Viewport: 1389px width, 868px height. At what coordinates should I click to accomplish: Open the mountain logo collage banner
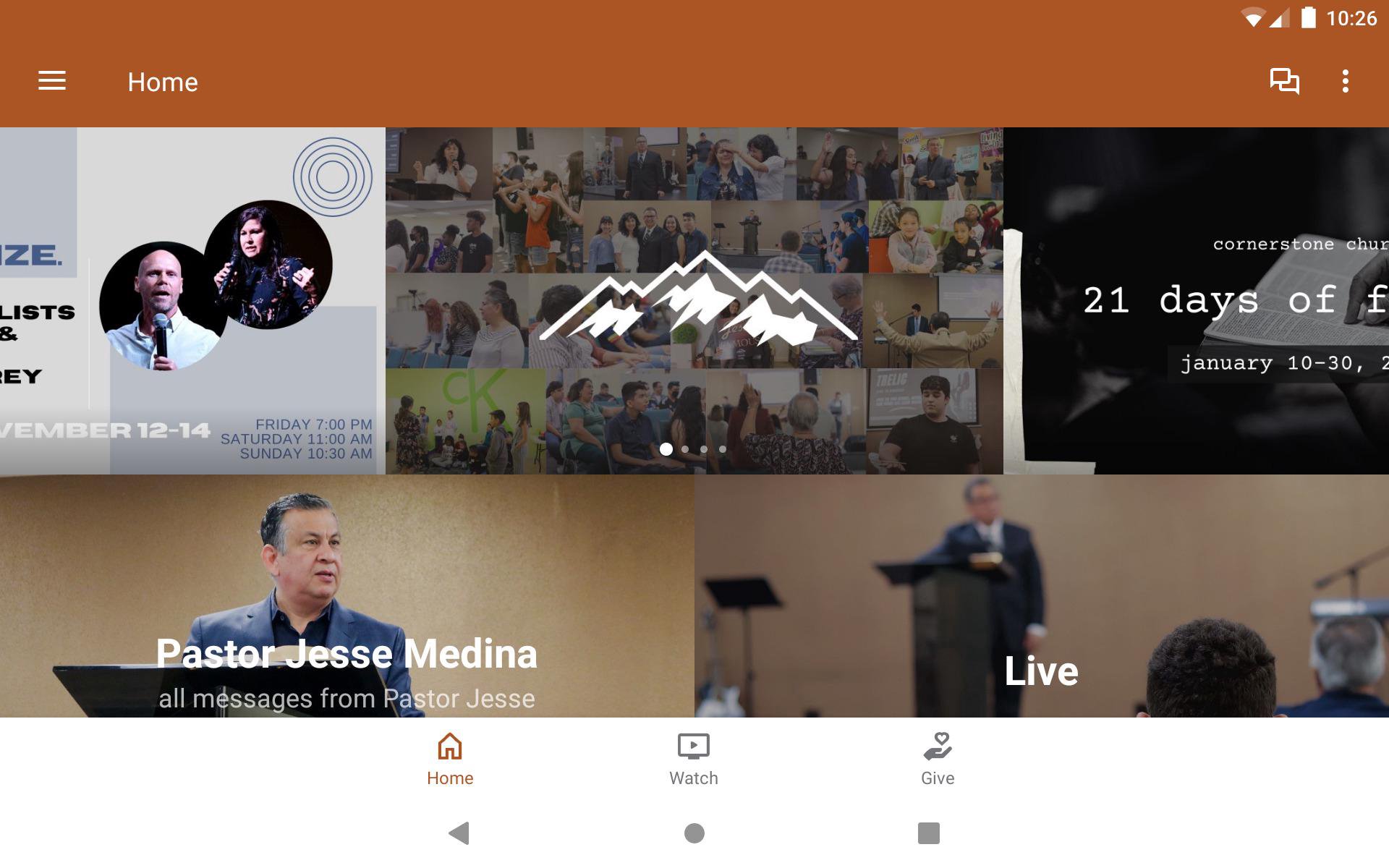[694, 300]
